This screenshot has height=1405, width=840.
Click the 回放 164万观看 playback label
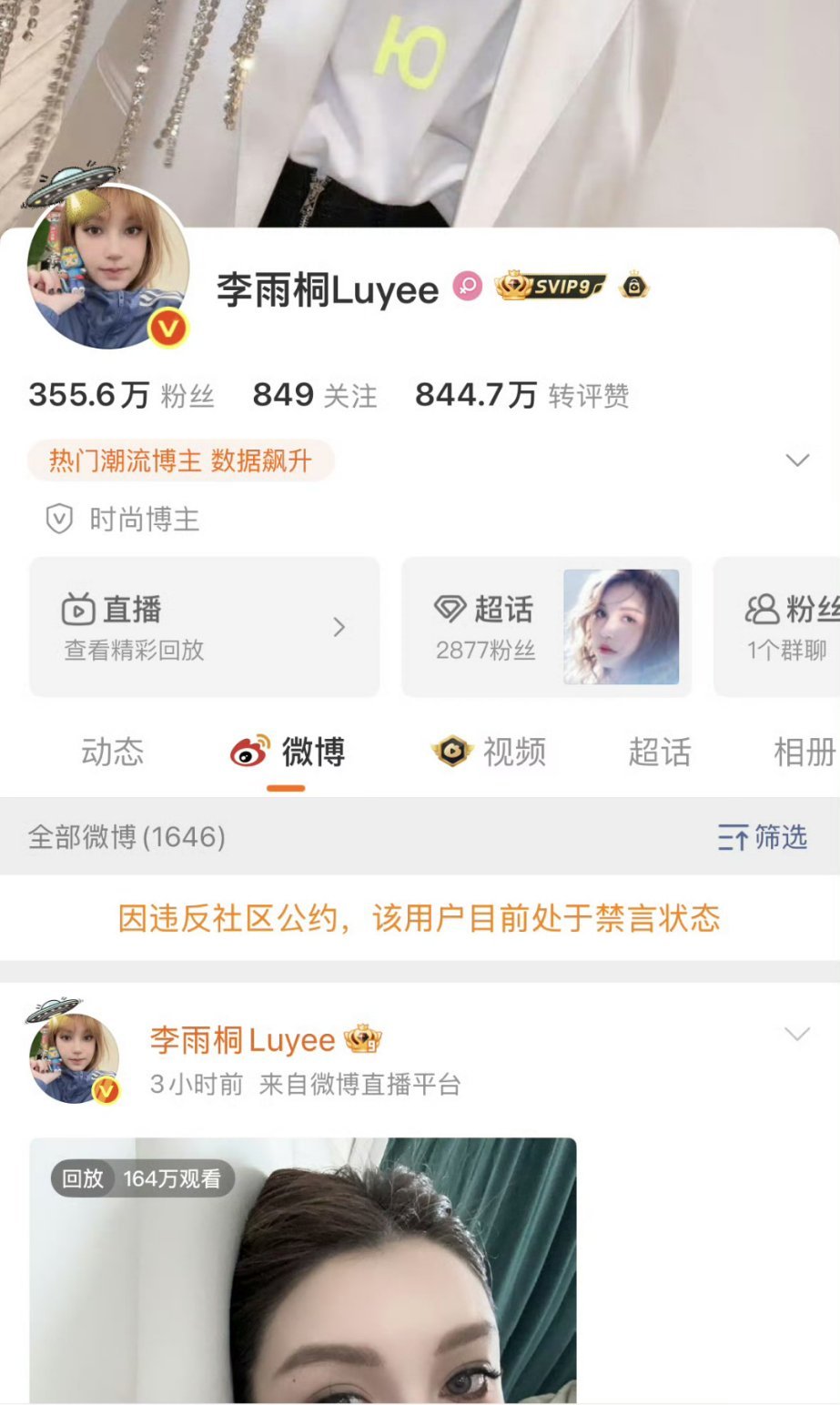click(142, 1179)
